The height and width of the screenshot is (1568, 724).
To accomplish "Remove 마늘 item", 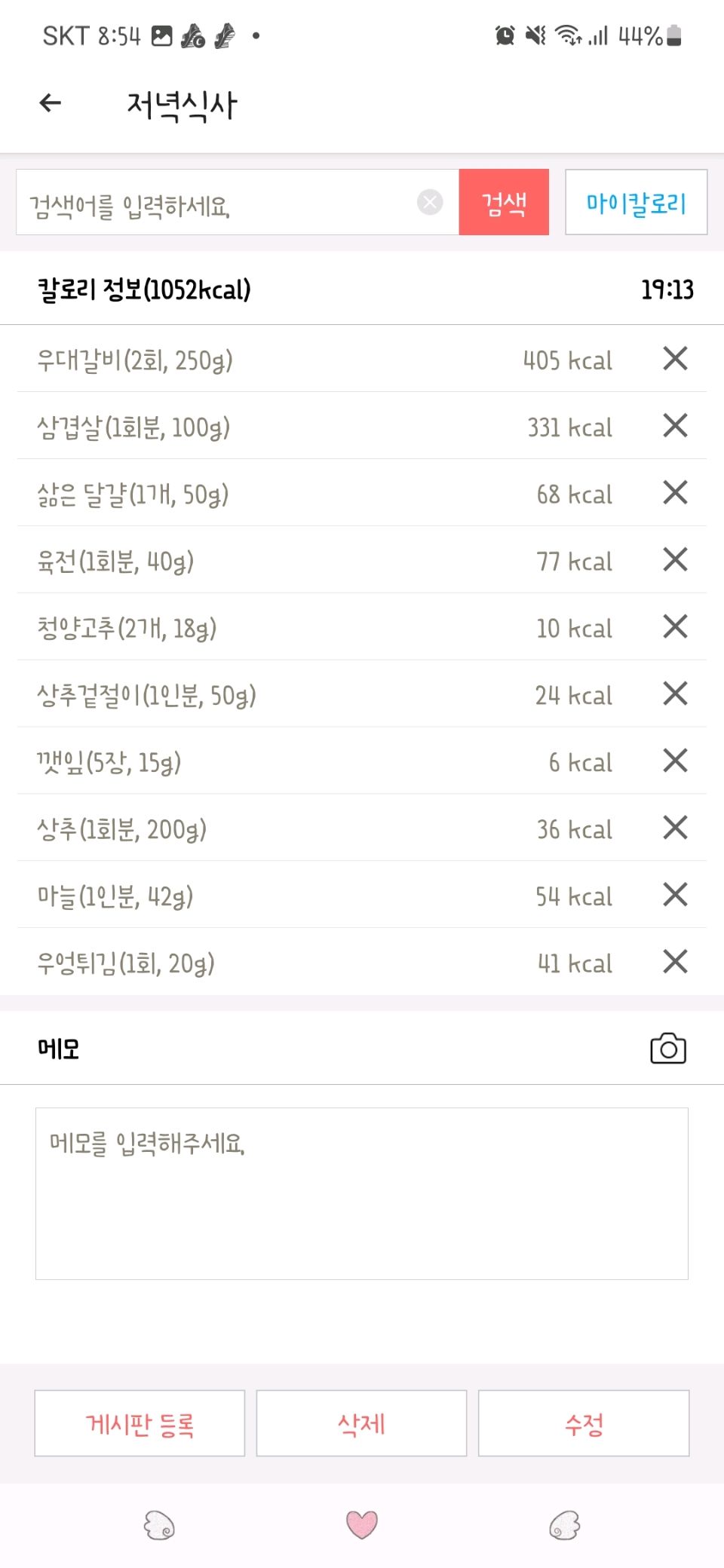I will tap(675, 895).
